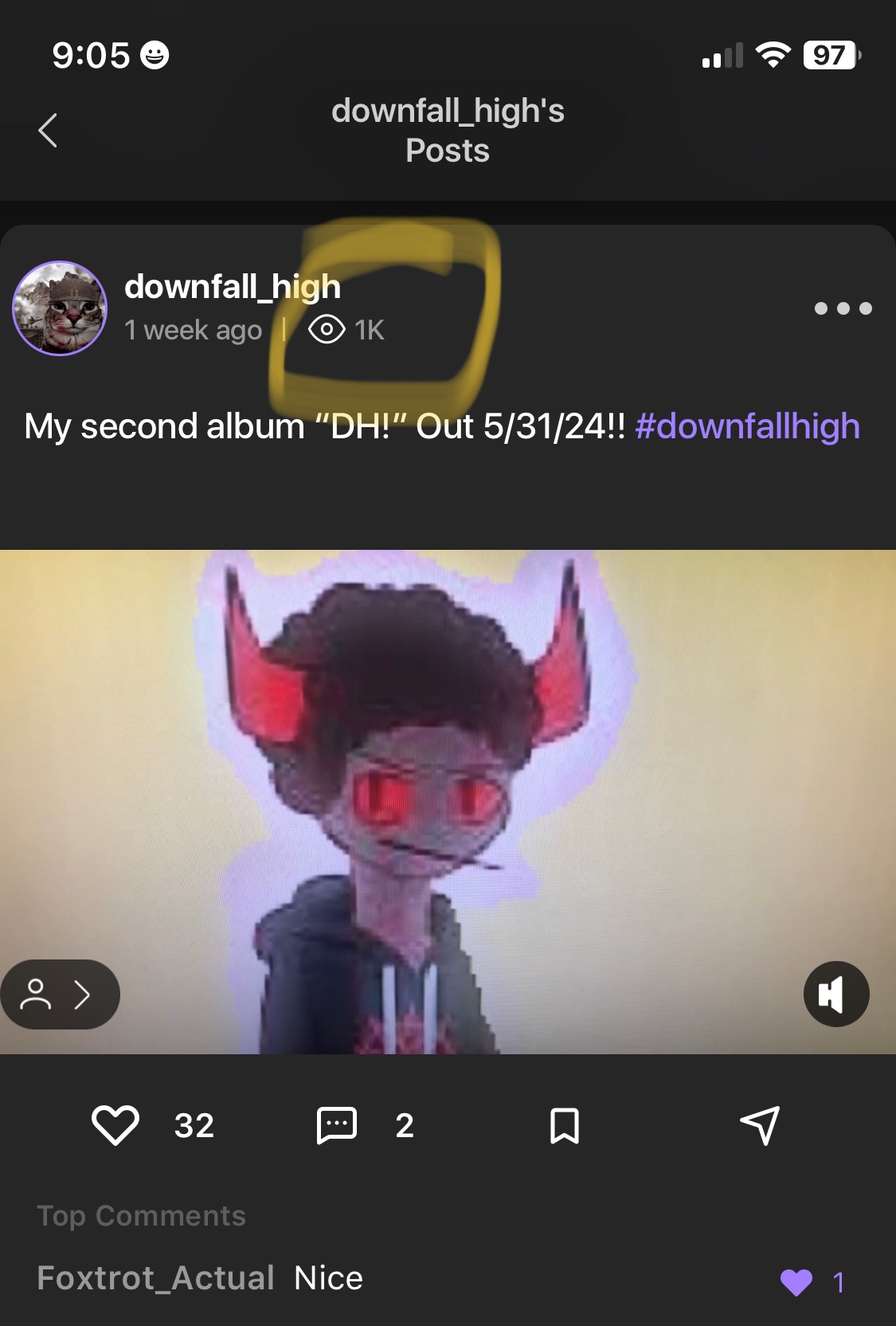The width and height of the screenshot is (896, 1326).
Task: Open the three-dot post options menu
Action: click(x=843, y=308)
